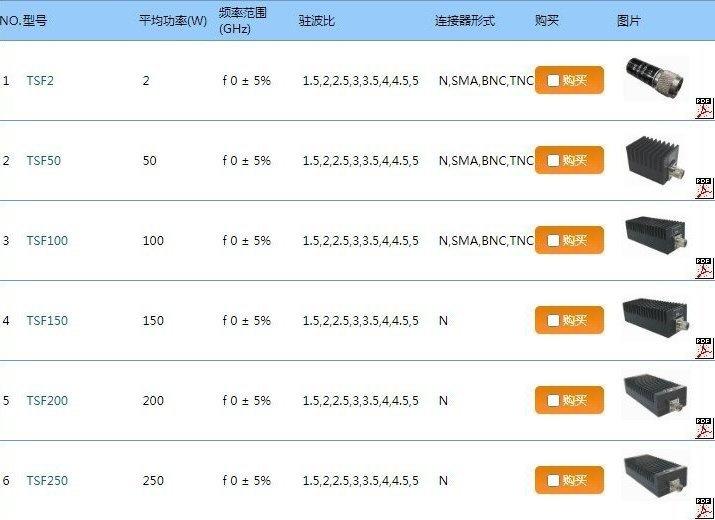Open the PDF icon in TSF100 row
Screen dimensions: 715x520
[x=704, y=267]
